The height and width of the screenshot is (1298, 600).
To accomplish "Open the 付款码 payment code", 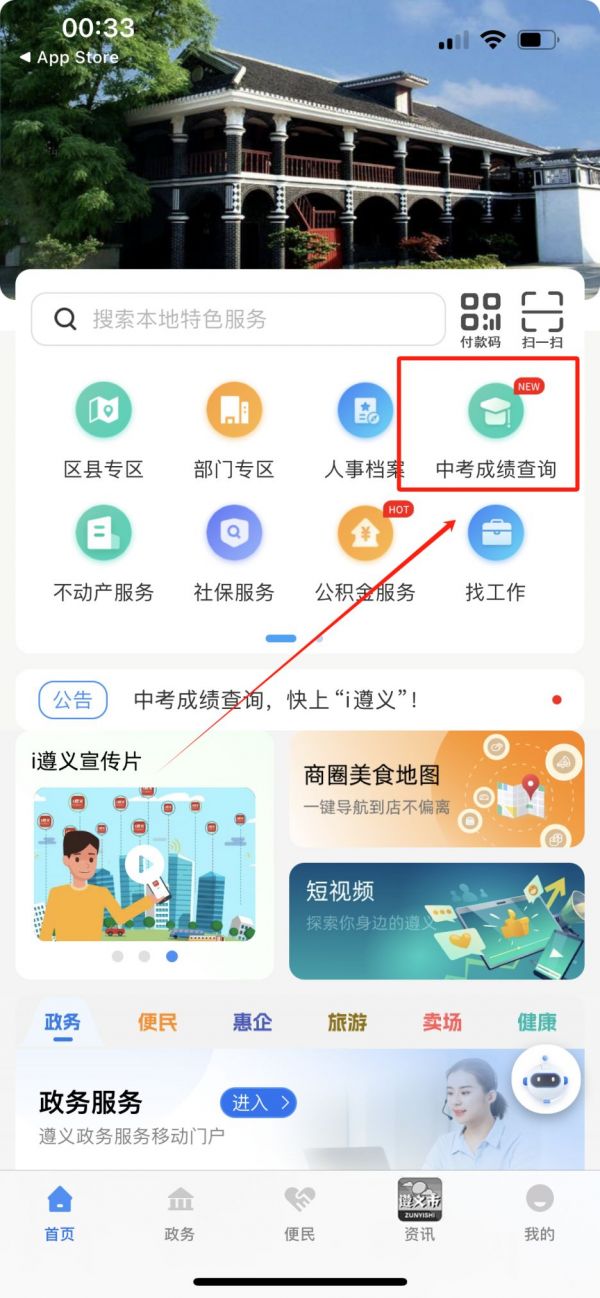I will [x=480, y=319].
